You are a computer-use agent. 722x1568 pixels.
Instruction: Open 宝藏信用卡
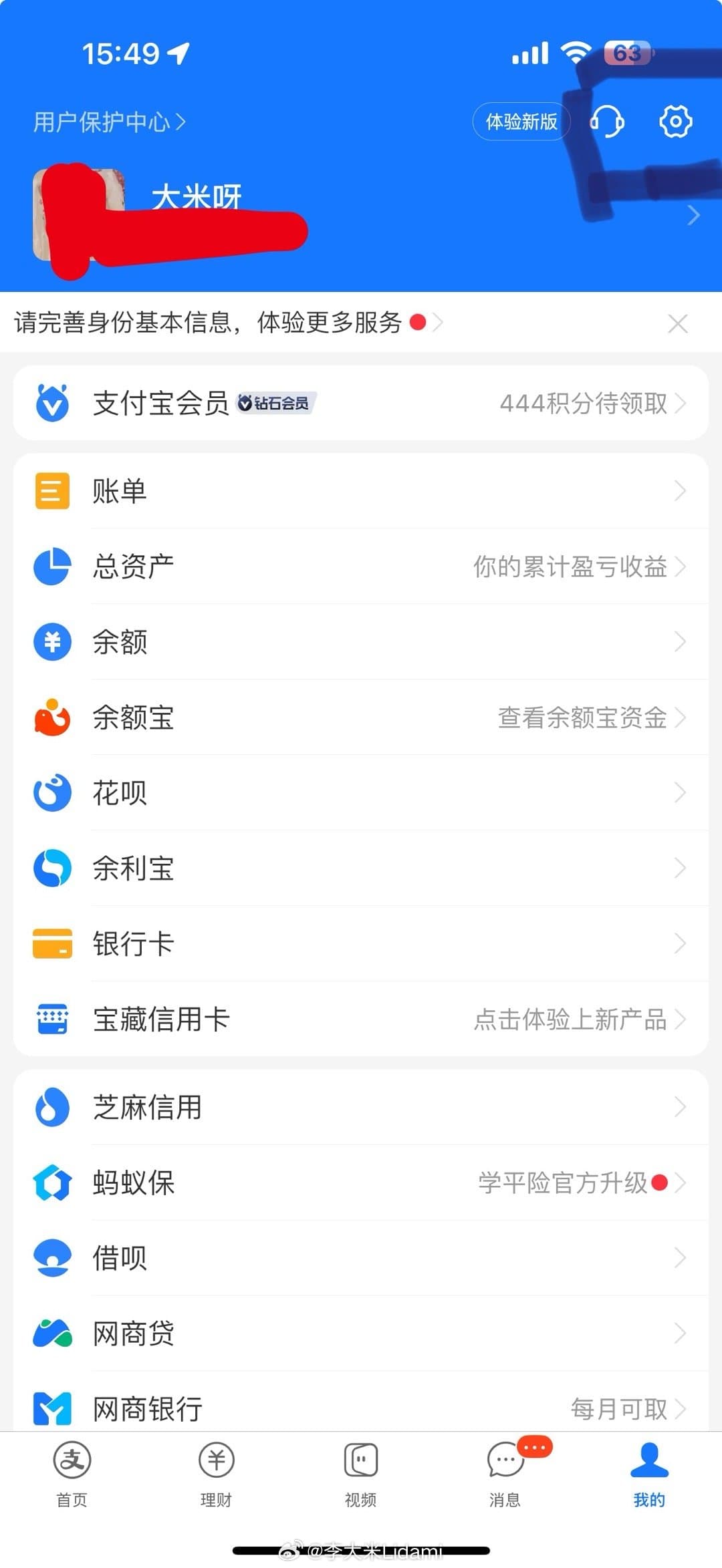click(361, 1020)
